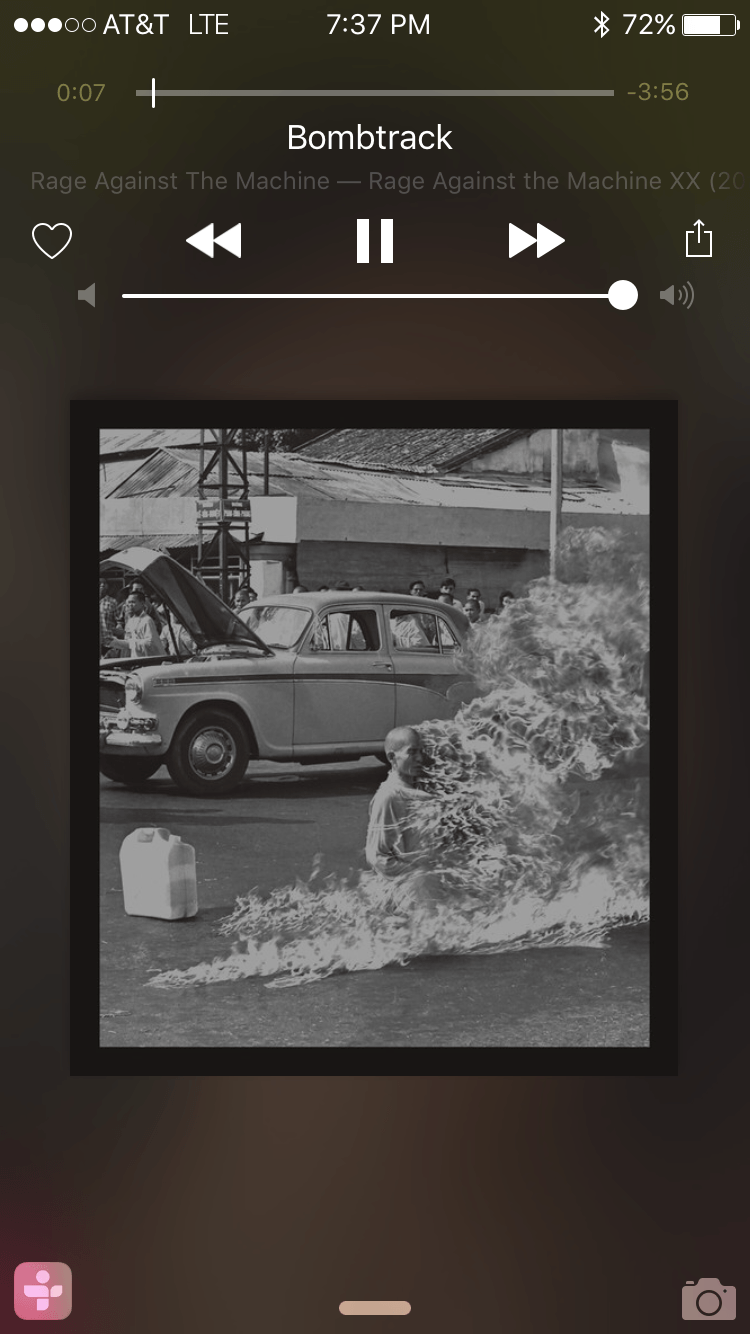Pause the song Bombtrack
Viewport: 750px width, 1334px height.
(375, 241)
